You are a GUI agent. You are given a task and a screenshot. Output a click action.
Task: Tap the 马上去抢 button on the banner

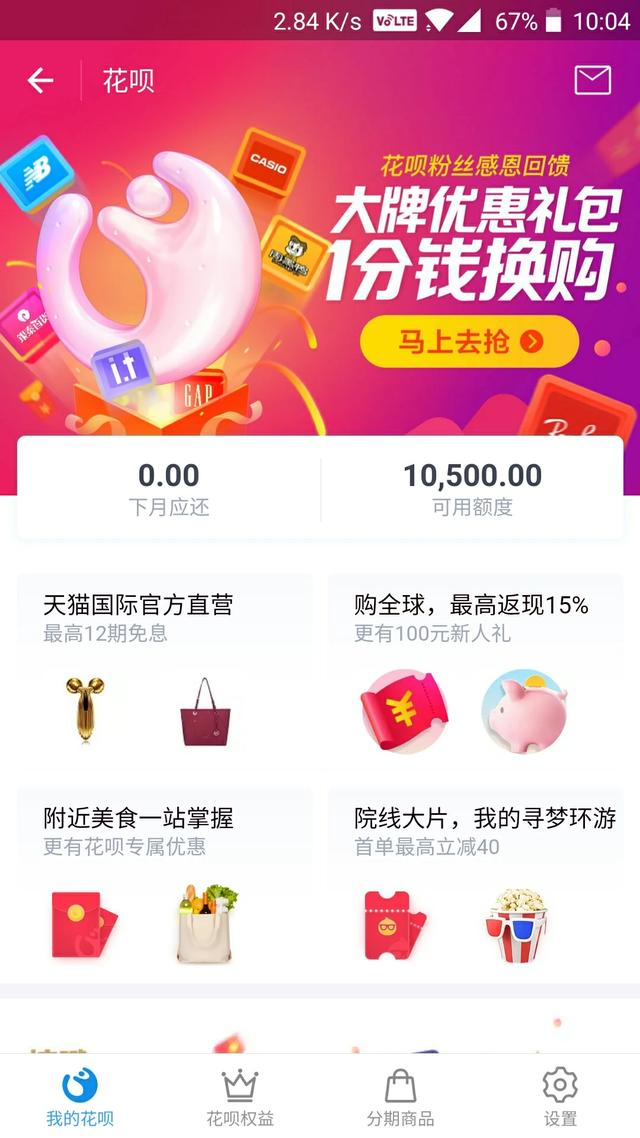[x=469, y=341]
